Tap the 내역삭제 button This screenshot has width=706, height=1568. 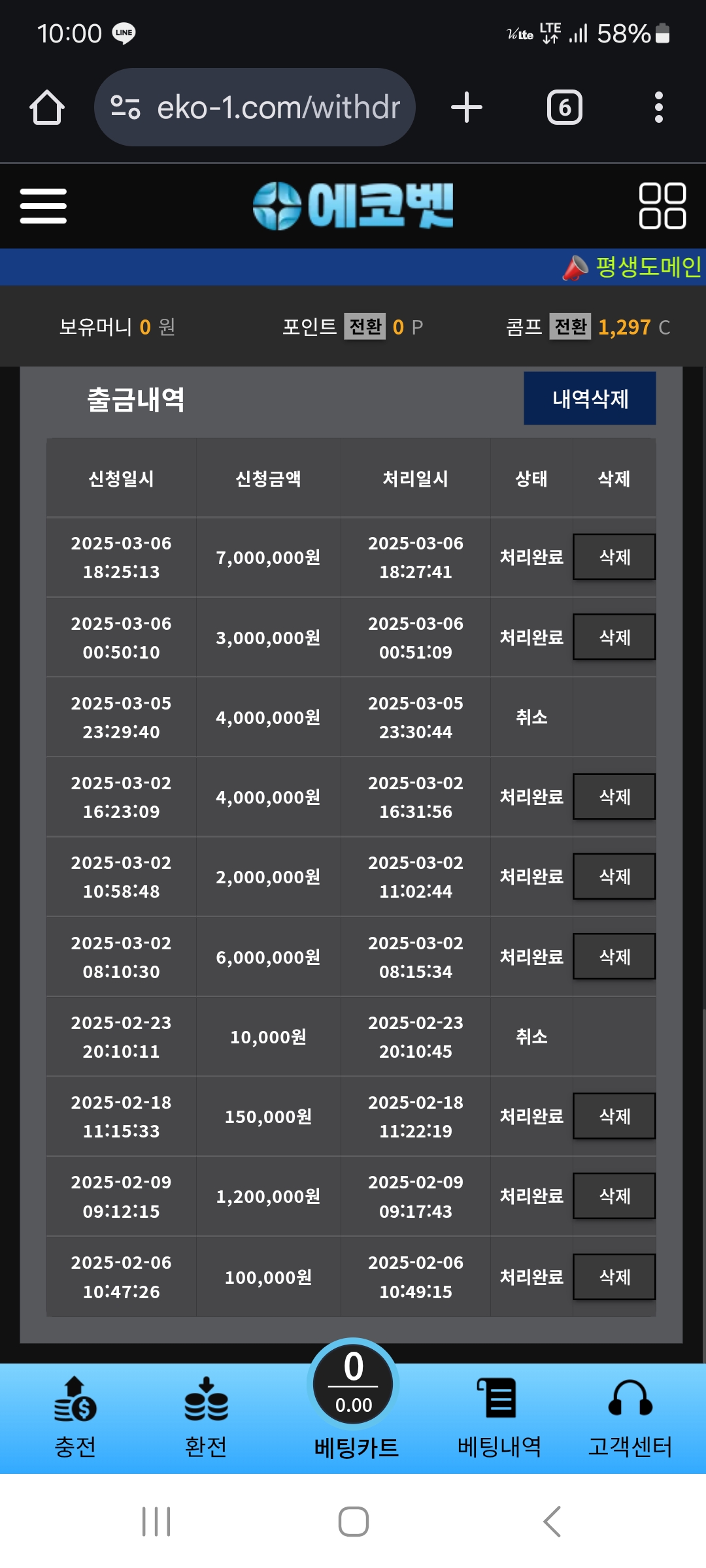(590, 399)
